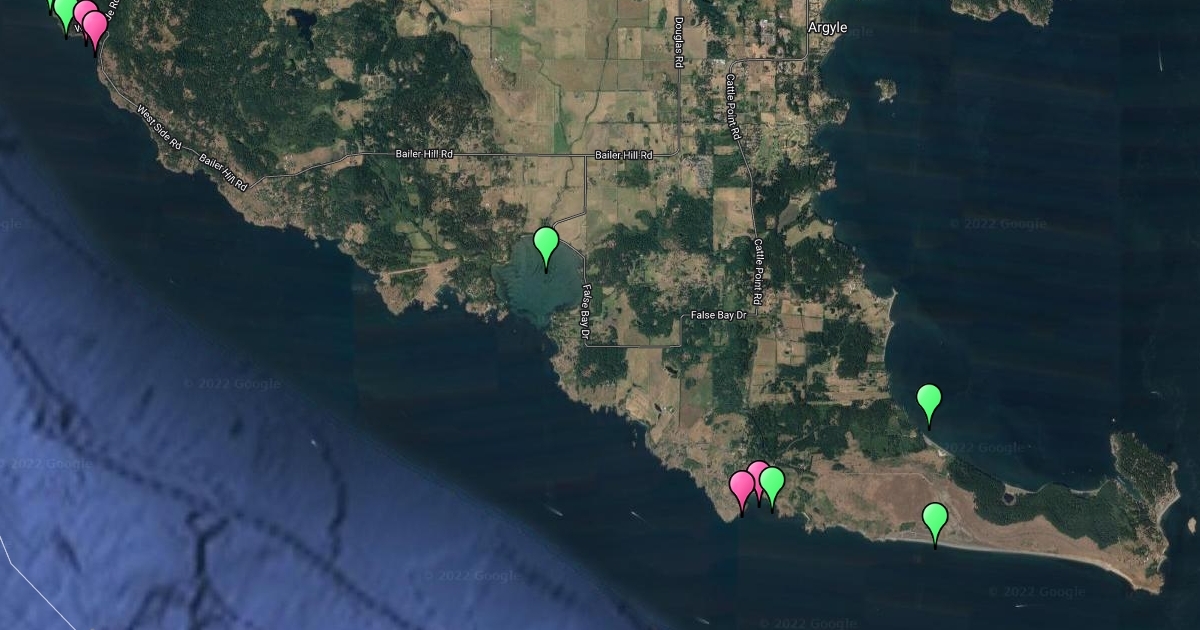
Task: Select the green marker on the southern beach shoreline
Action: pos(934,519)
